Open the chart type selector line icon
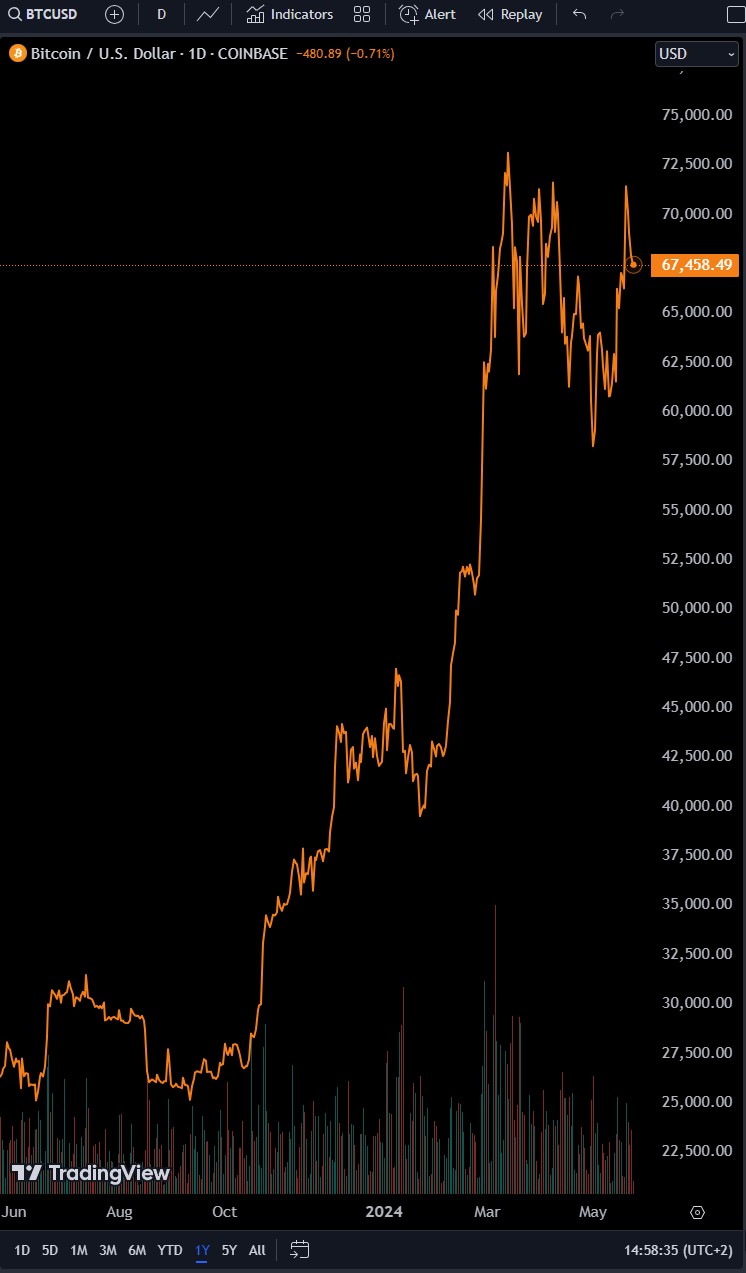 tap(207, 14)
